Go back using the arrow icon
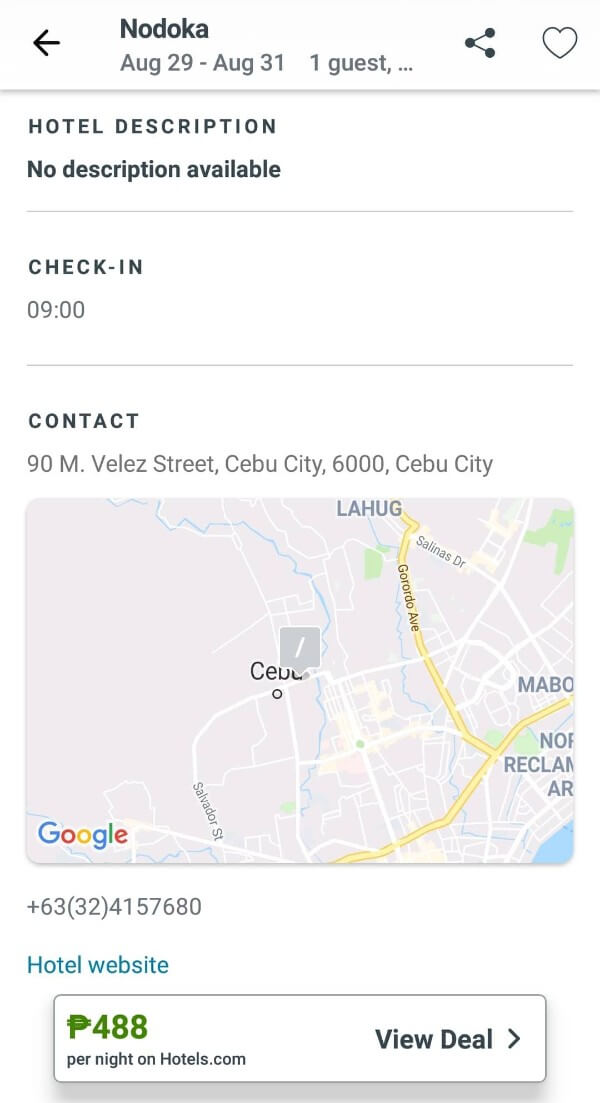600x1103 pixels. click(46, 43)
